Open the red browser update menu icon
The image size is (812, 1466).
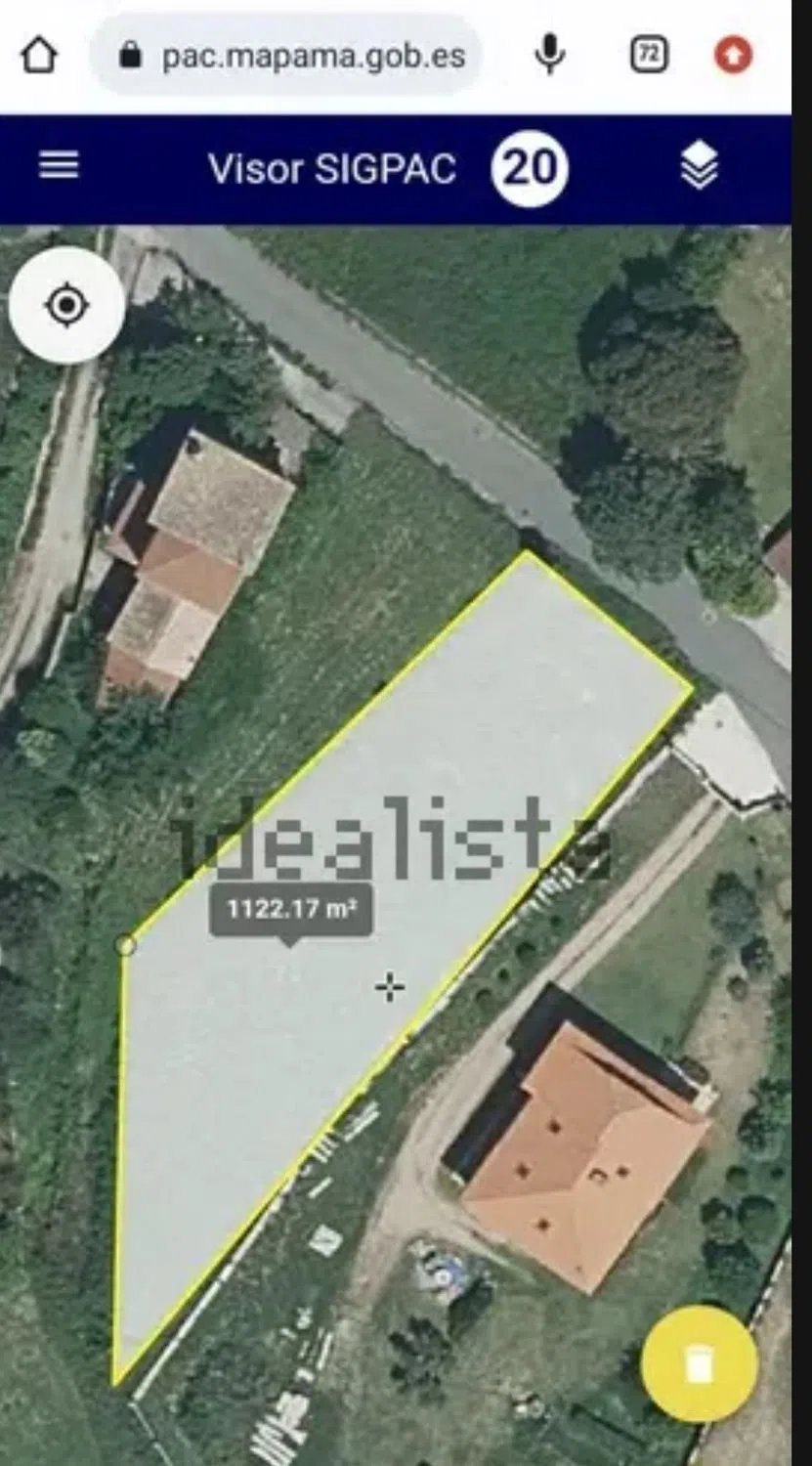coord(733,56)
